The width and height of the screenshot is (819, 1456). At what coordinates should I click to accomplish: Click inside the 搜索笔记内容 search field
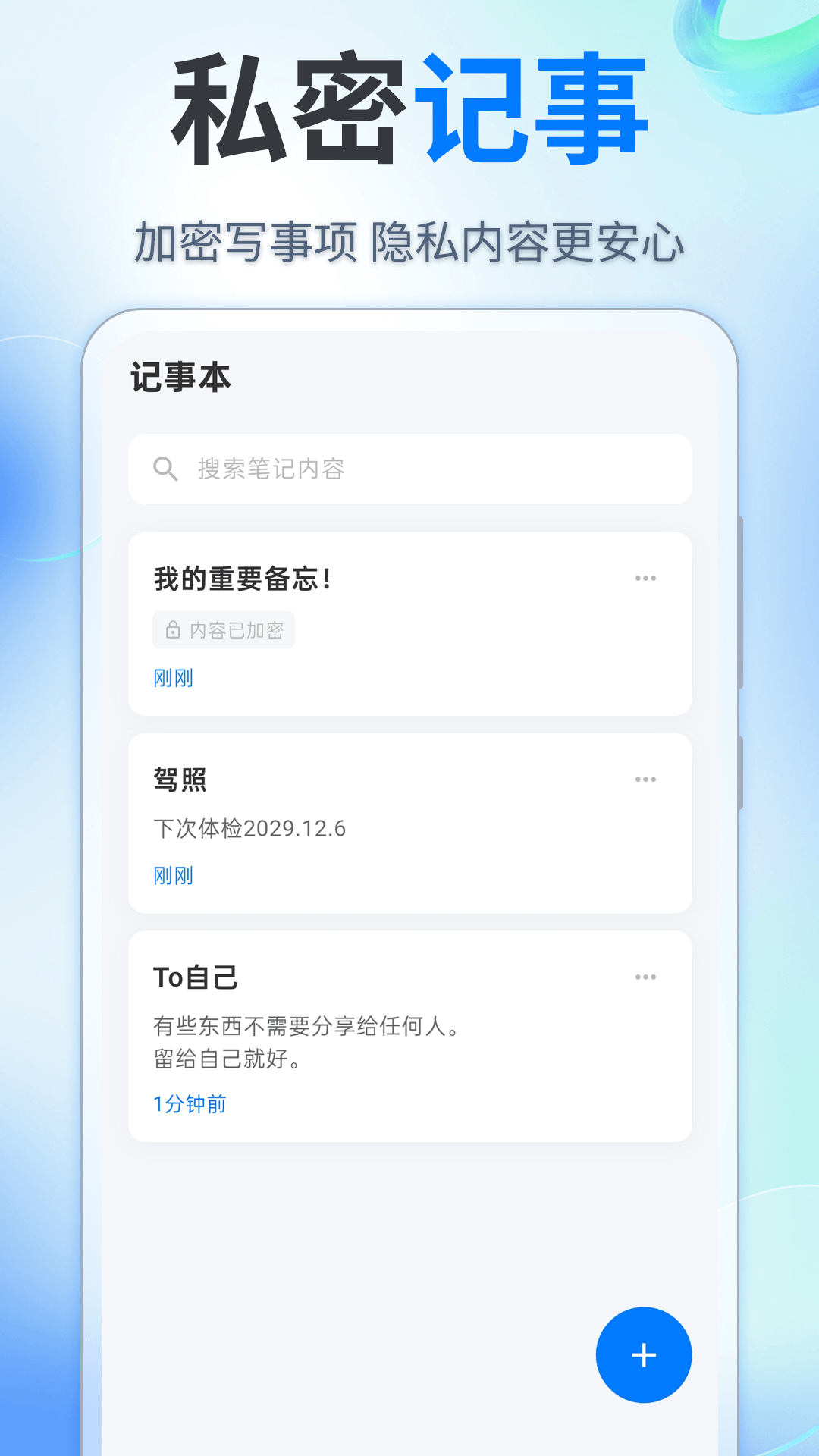(x=409, y=469)
